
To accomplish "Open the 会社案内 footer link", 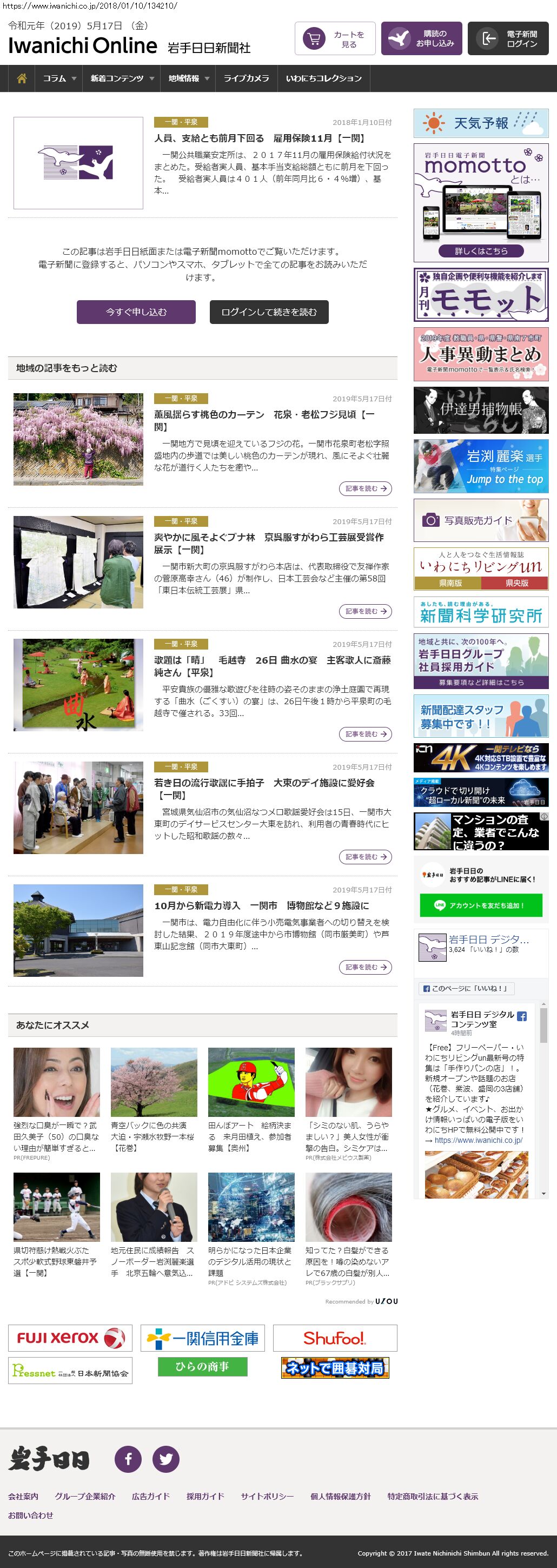I will click(23, 1496).
